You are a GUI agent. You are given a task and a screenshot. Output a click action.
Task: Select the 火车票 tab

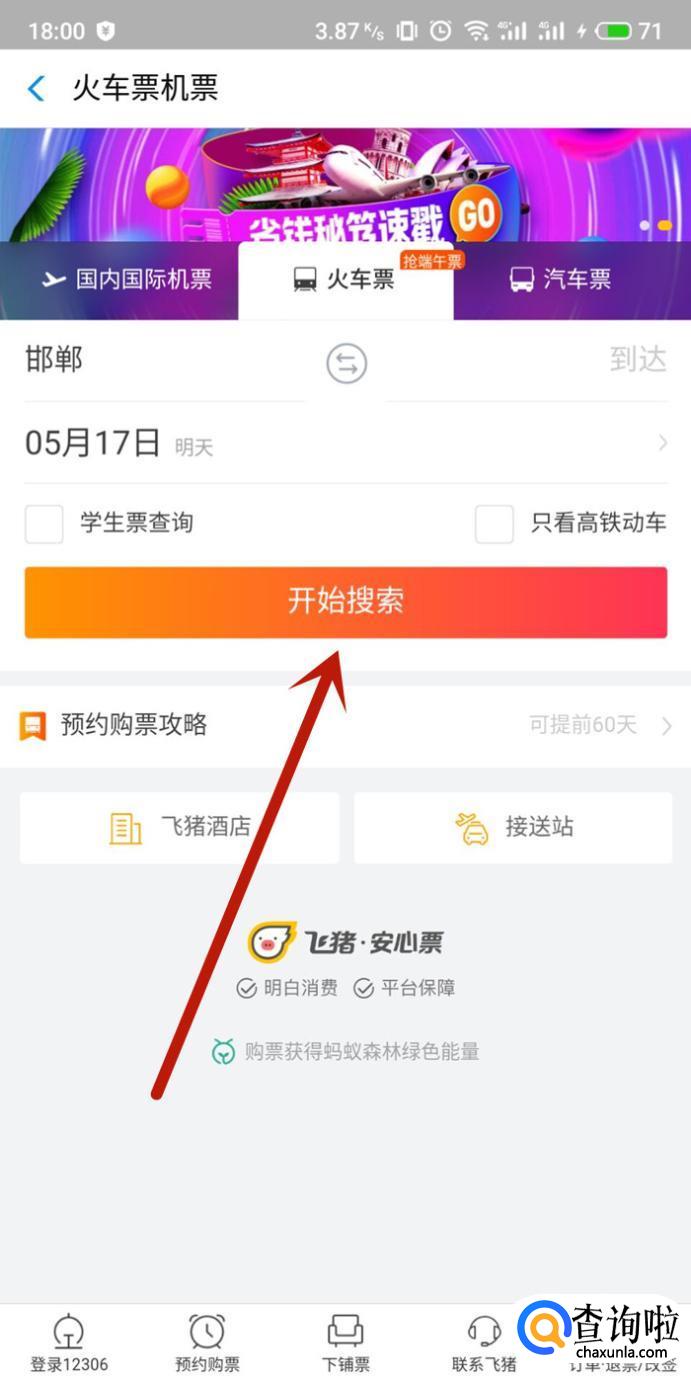tap(345, 280)
